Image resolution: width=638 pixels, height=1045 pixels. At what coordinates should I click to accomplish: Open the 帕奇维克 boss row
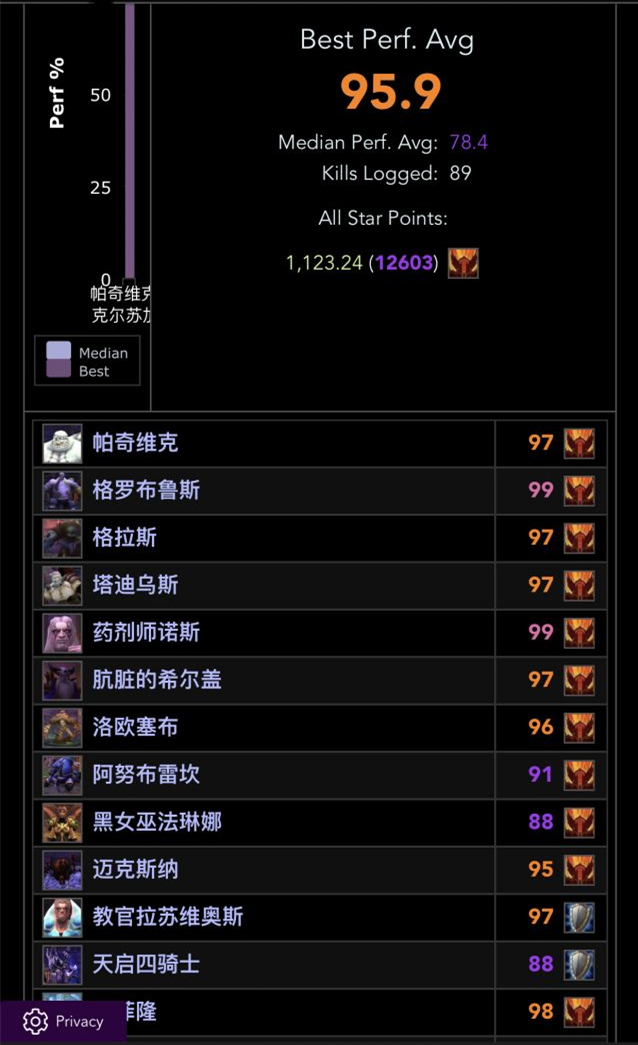pos(320,443)
